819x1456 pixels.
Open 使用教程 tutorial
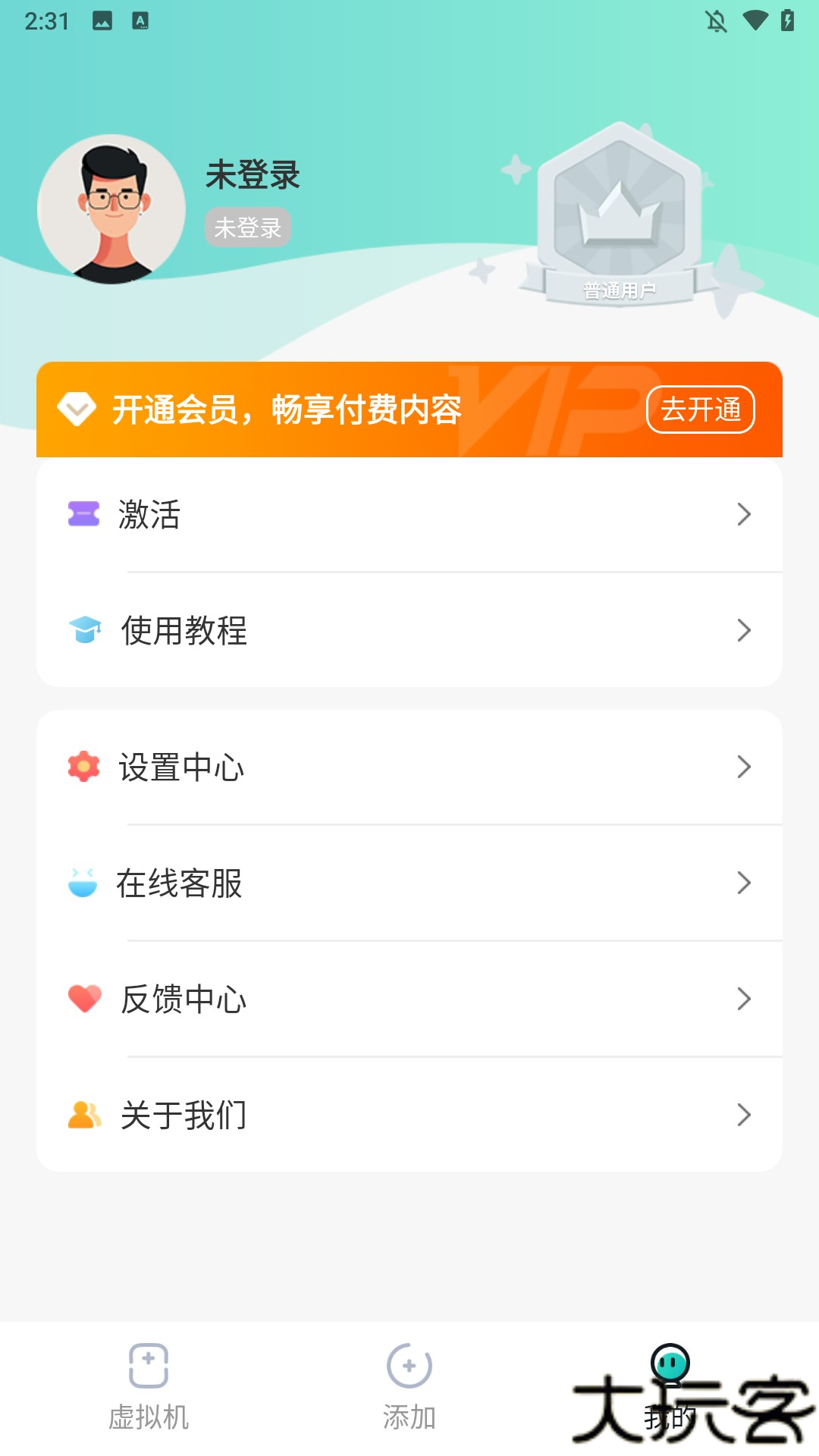[x=409, y=630]
